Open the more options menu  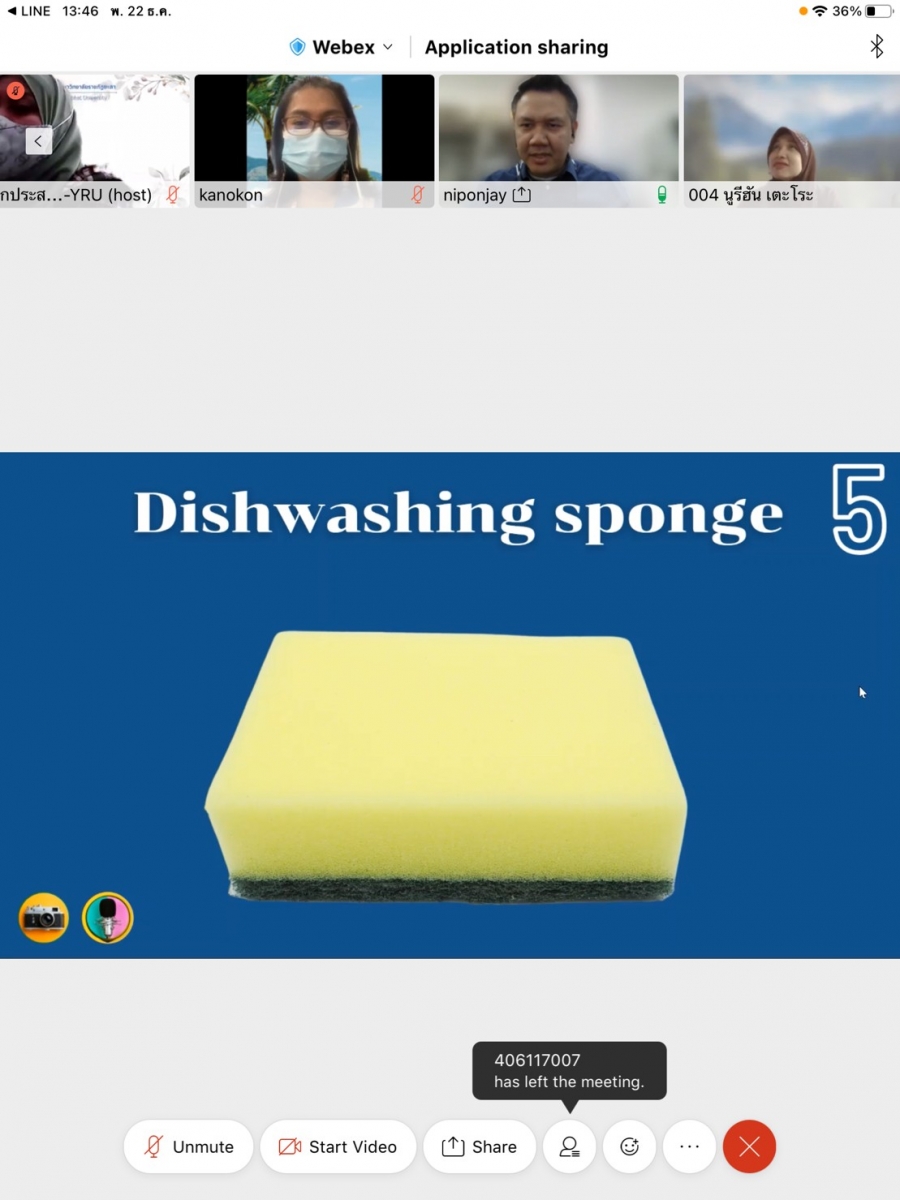tap(689, 1147)
